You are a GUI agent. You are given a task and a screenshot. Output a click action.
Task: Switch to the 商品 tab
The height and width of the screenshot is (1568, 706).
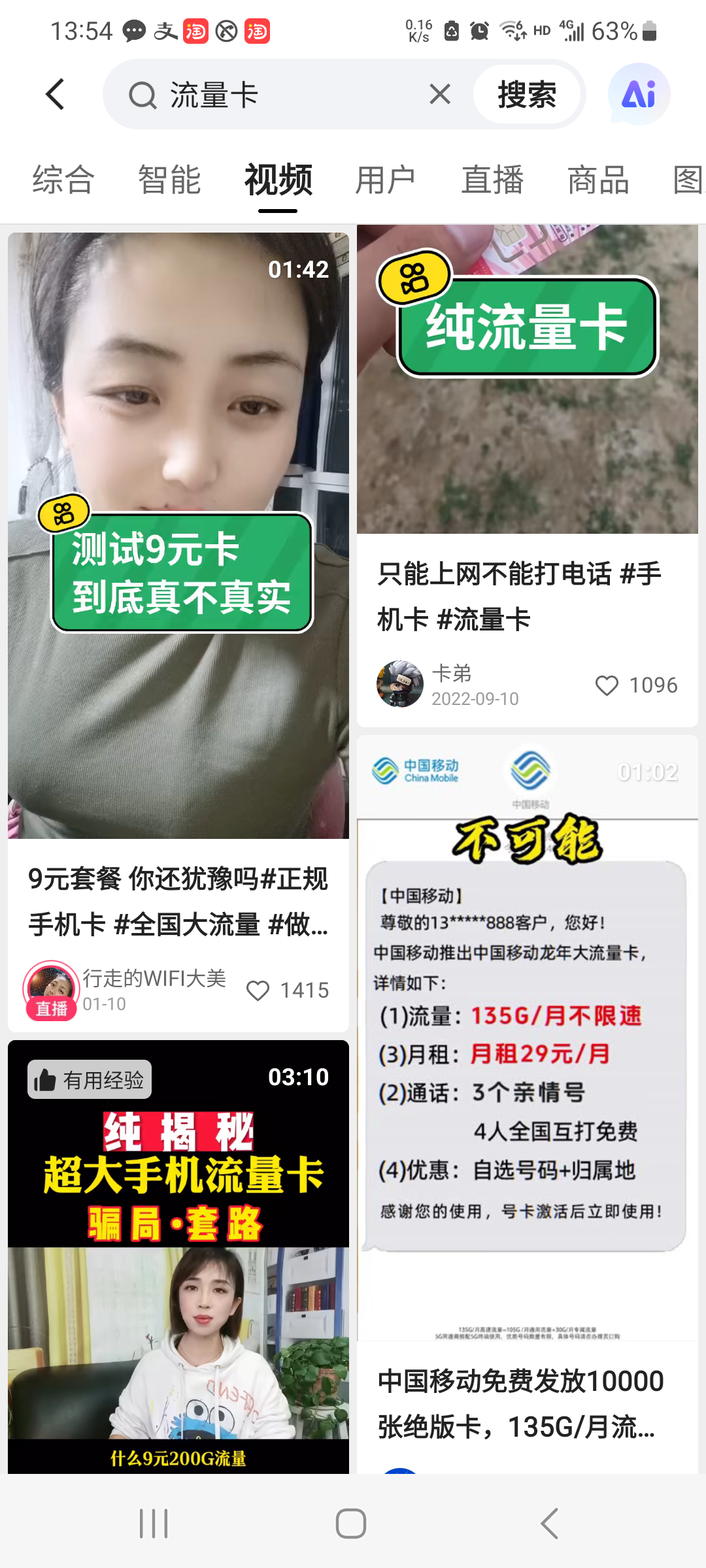pyautogui.click(x=597, y=180)
